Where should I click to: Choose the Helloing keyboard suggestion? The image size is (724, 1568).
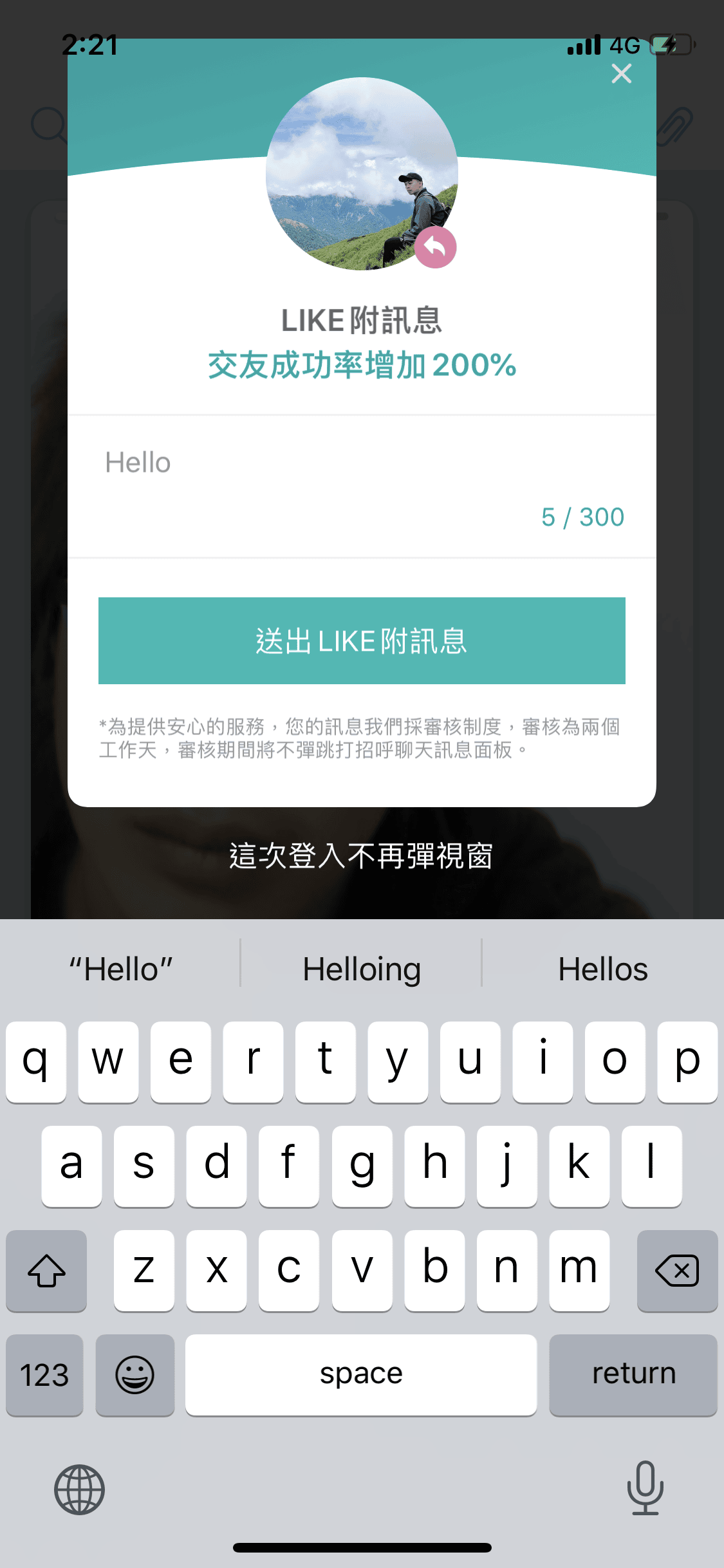click(362, 969)
